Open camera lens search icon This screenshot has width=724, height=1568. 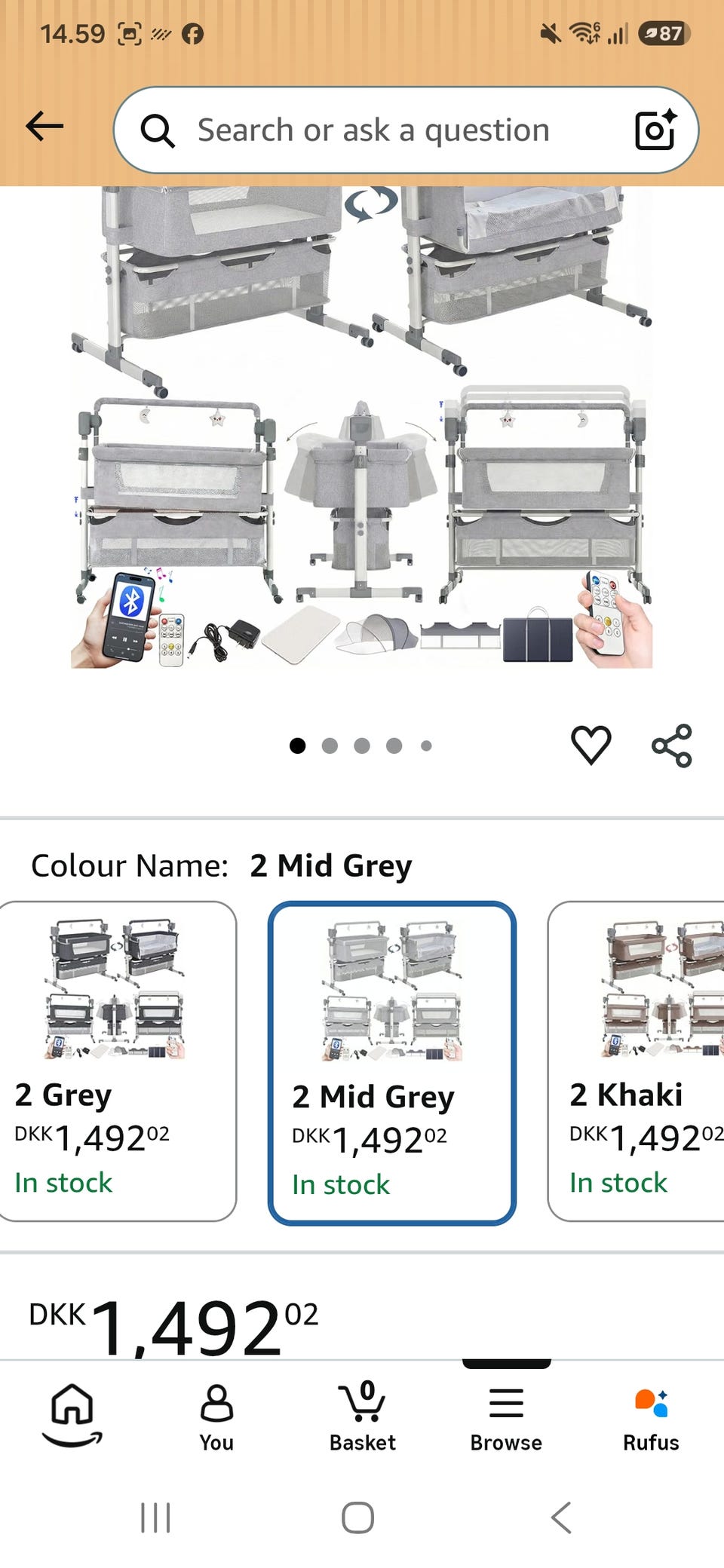(x=655, y=130)
